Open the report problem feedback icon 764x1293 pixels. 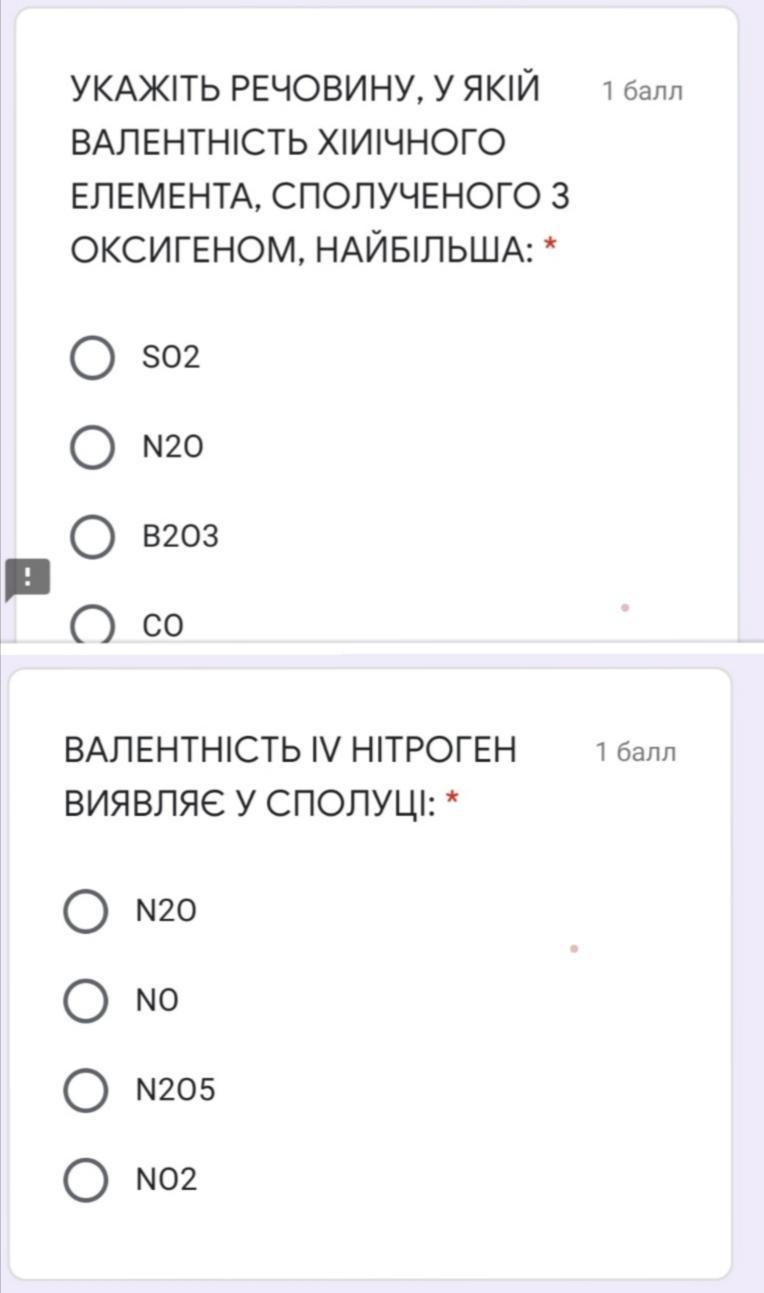(27, 579)
